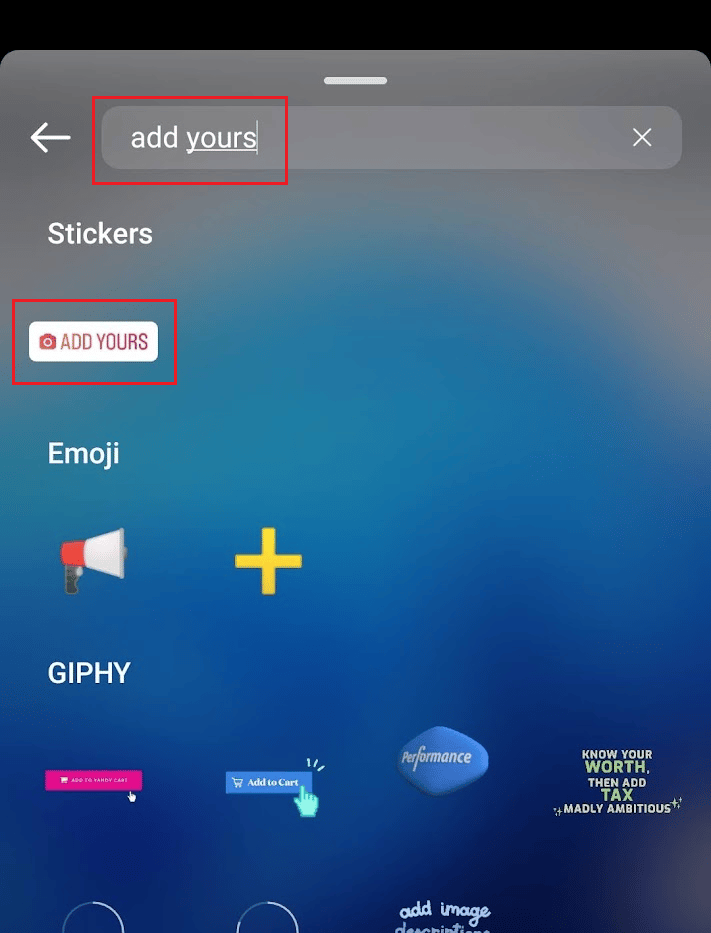This screenshot has height=933, width=711.
Task: Choose the blue Performance pill GIF
Action: [x=442, y=760]
